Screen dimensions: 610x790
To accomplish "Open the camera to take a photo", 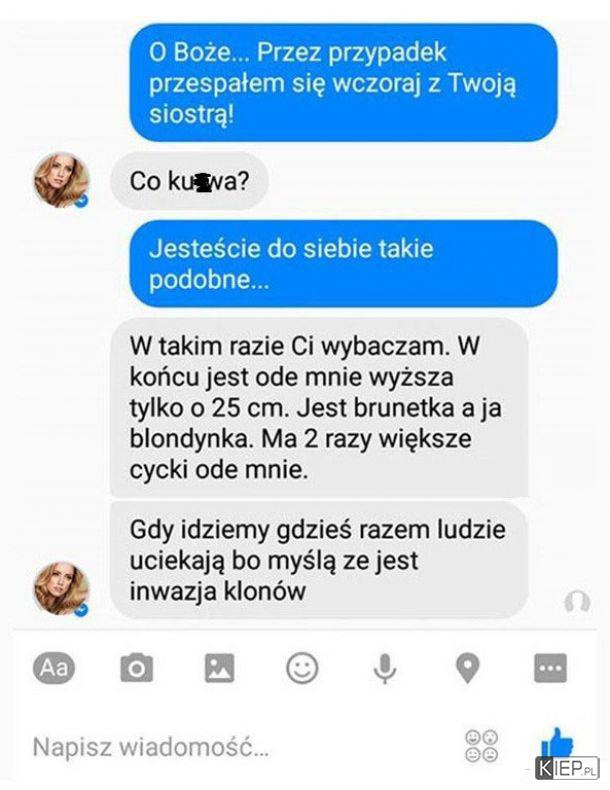I will 137,668.
